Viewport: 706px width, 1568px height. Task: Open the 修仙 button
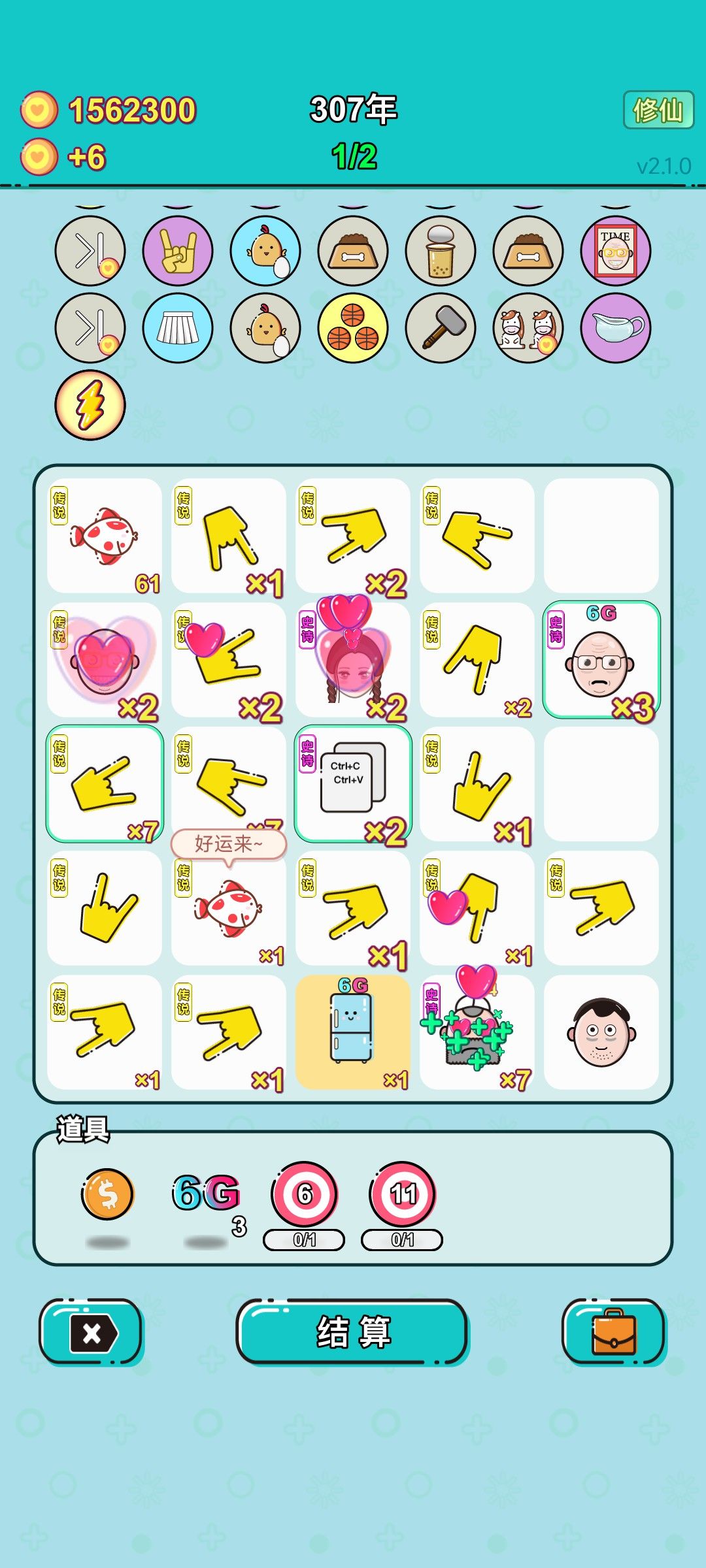click(658, 110)
